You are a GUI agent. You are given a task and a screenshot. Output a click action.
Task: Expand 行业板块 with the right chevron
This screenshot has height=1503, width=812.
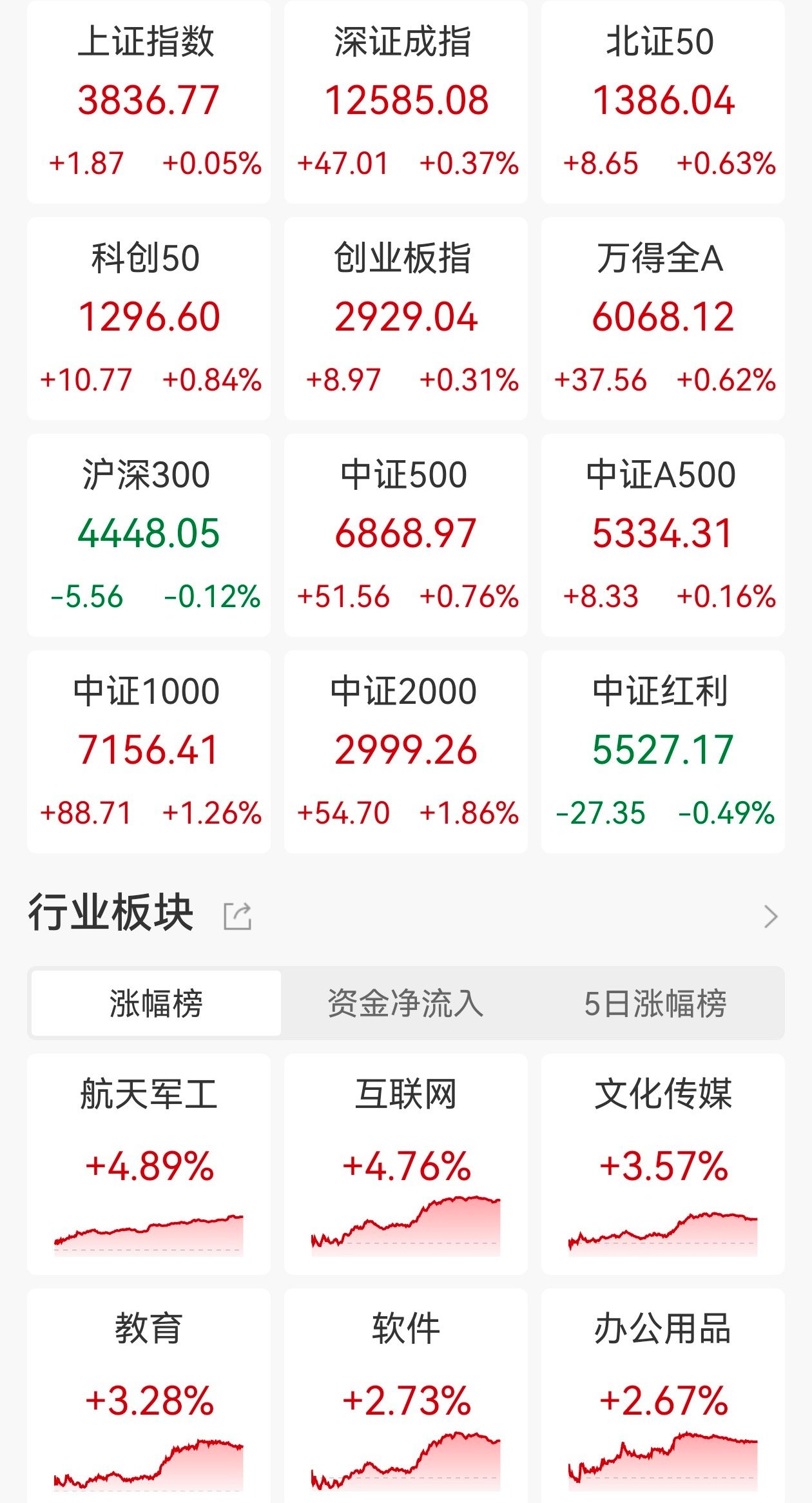pyautogui.click(x=770, y=916)
